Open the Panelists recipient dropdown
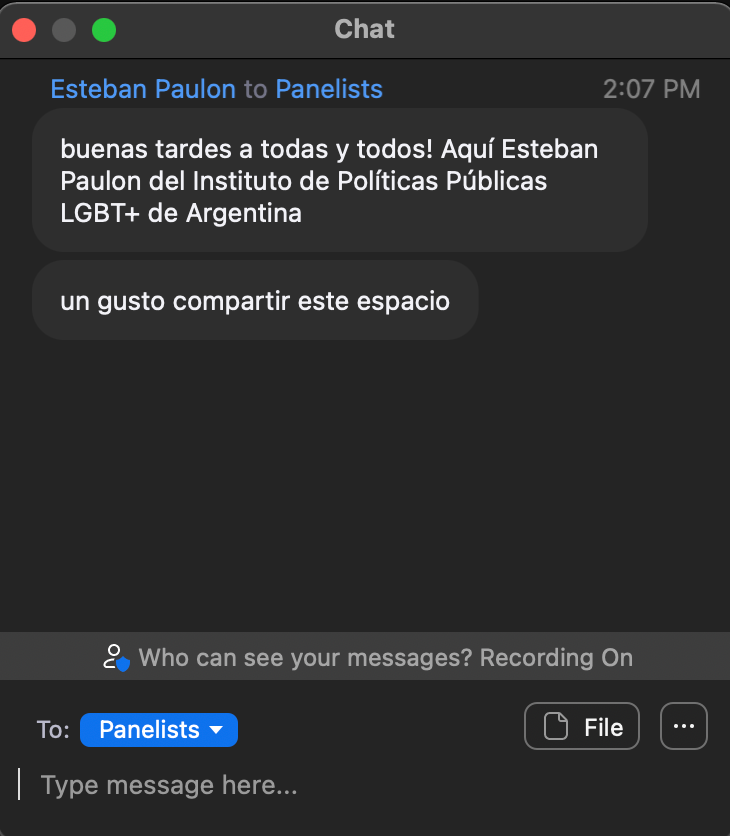This screenshot has height=836, width=730. coord(159,730)
